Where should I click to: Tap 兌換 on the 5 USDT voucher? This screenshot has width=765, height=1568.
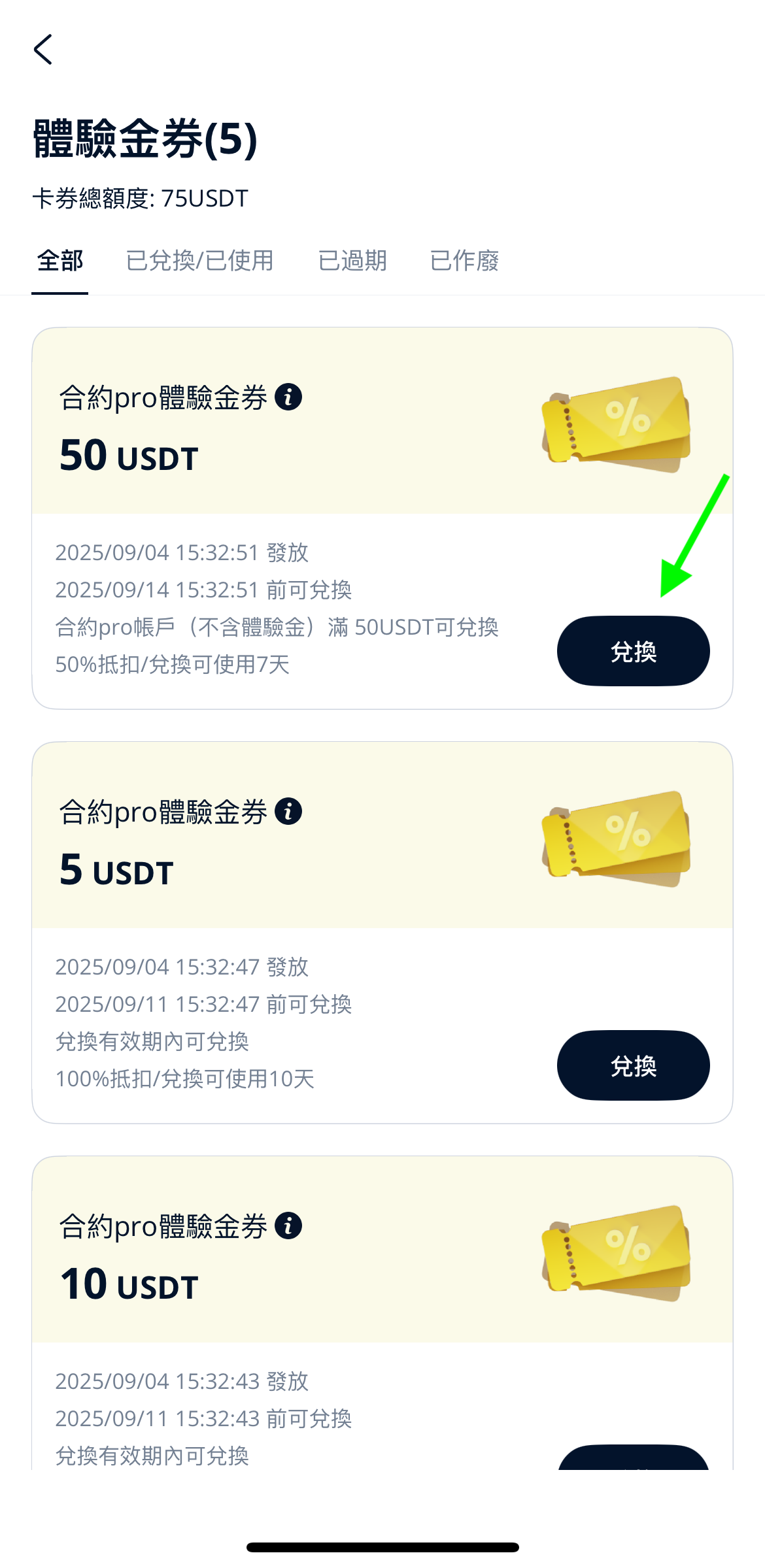pos(633,1065)
